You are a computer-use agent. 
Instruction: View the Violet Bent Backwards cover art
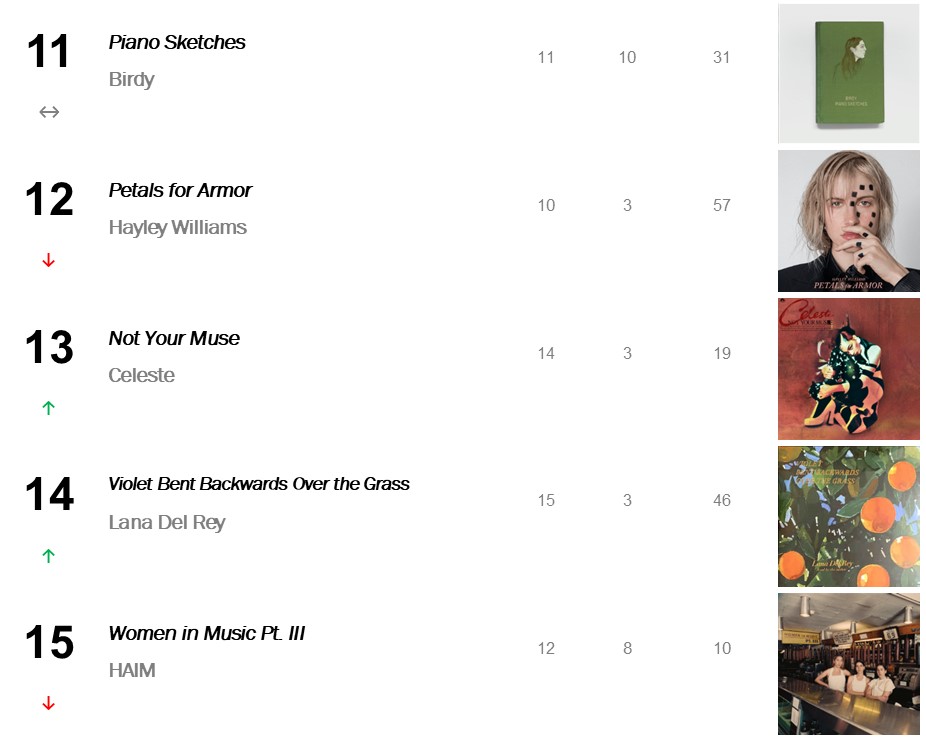[848, 516]
